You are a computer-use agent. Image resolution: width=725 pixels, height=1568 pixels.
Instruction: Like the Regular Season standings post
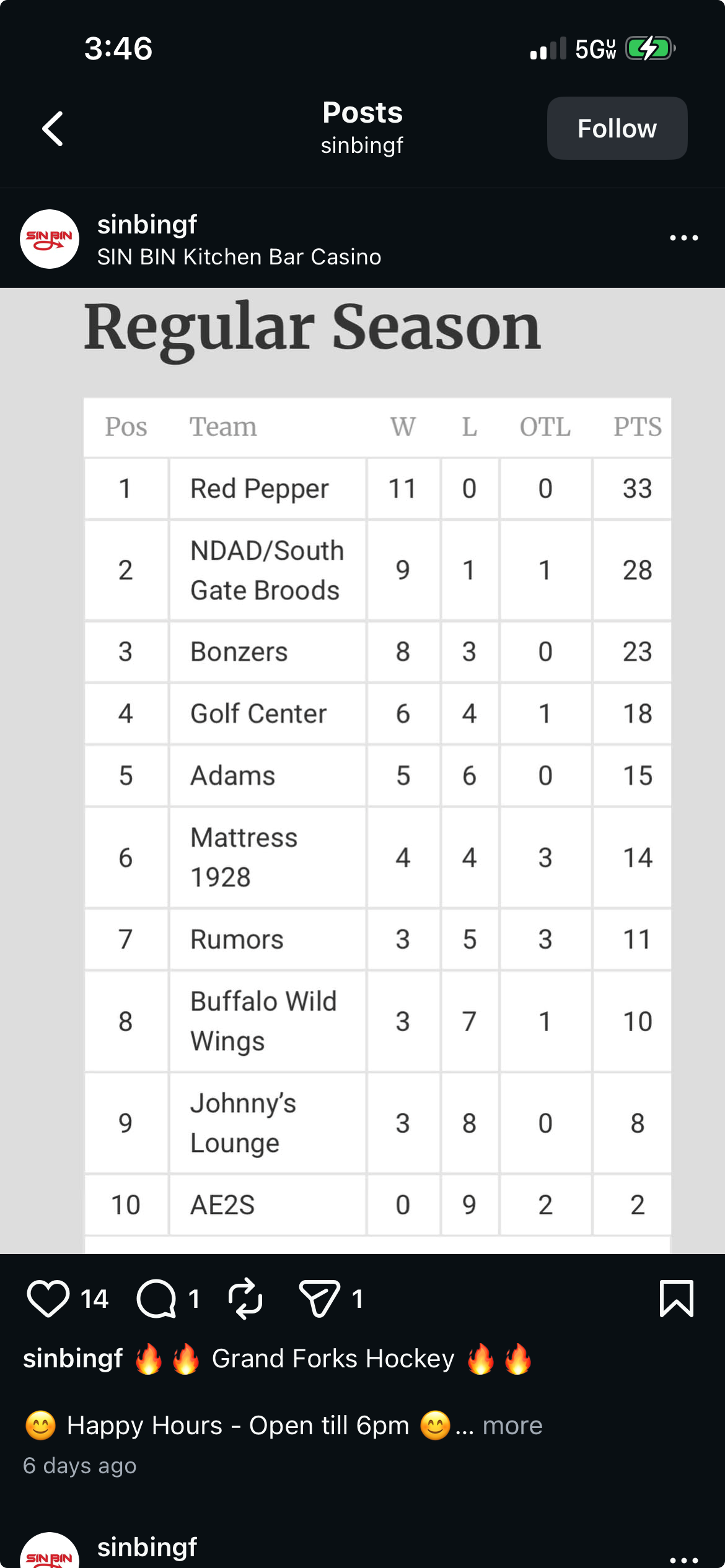point(48,1299)
